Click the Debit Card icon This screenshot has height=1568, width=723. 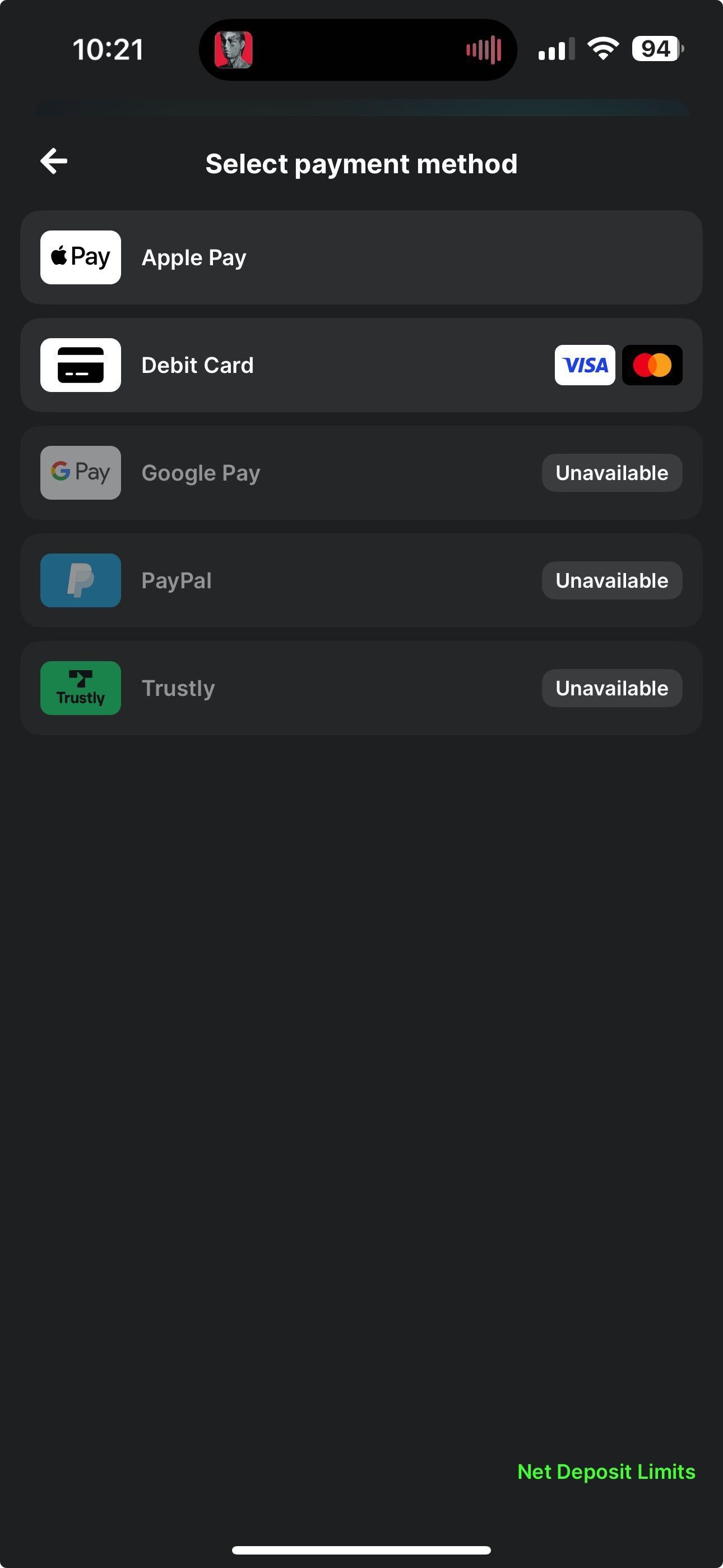80,365
